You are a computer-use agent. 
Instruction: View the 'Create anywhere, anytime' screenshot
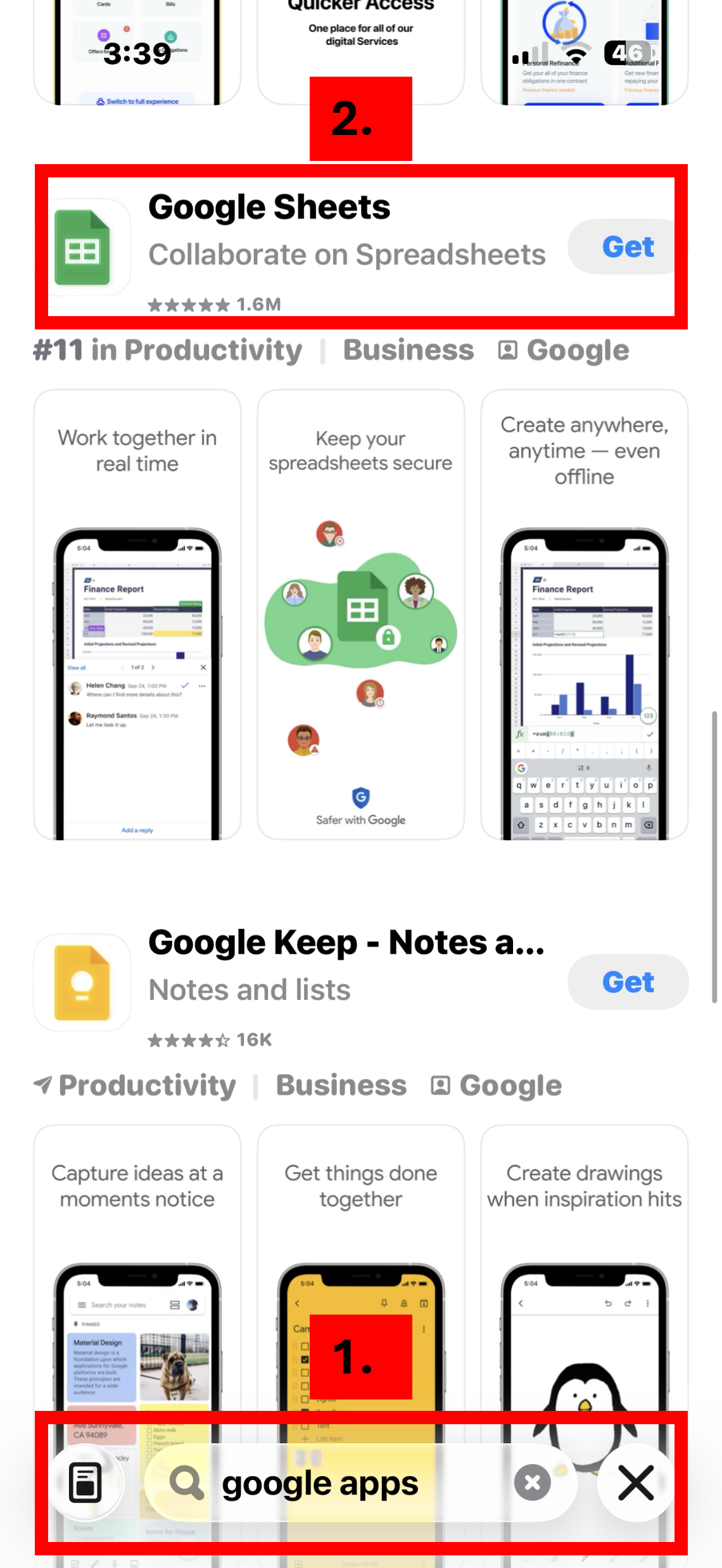tap(584, 615)
